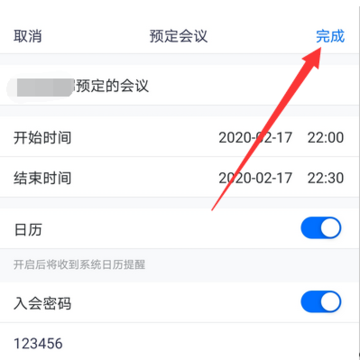Open the 结束时间 picker

[x=180, y=177]
